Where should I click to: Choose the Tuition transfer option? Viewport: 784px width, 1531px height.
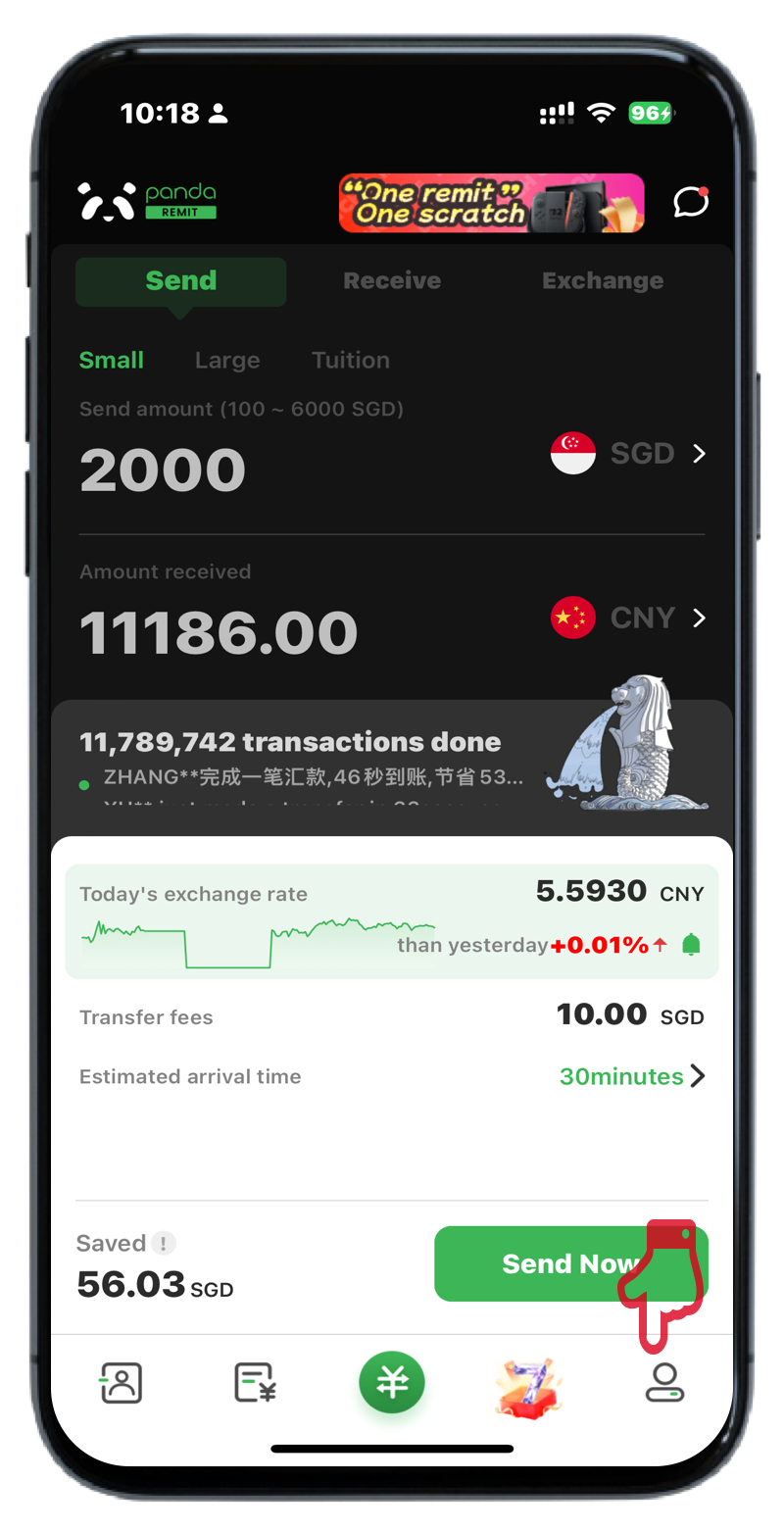coord(350,361)
